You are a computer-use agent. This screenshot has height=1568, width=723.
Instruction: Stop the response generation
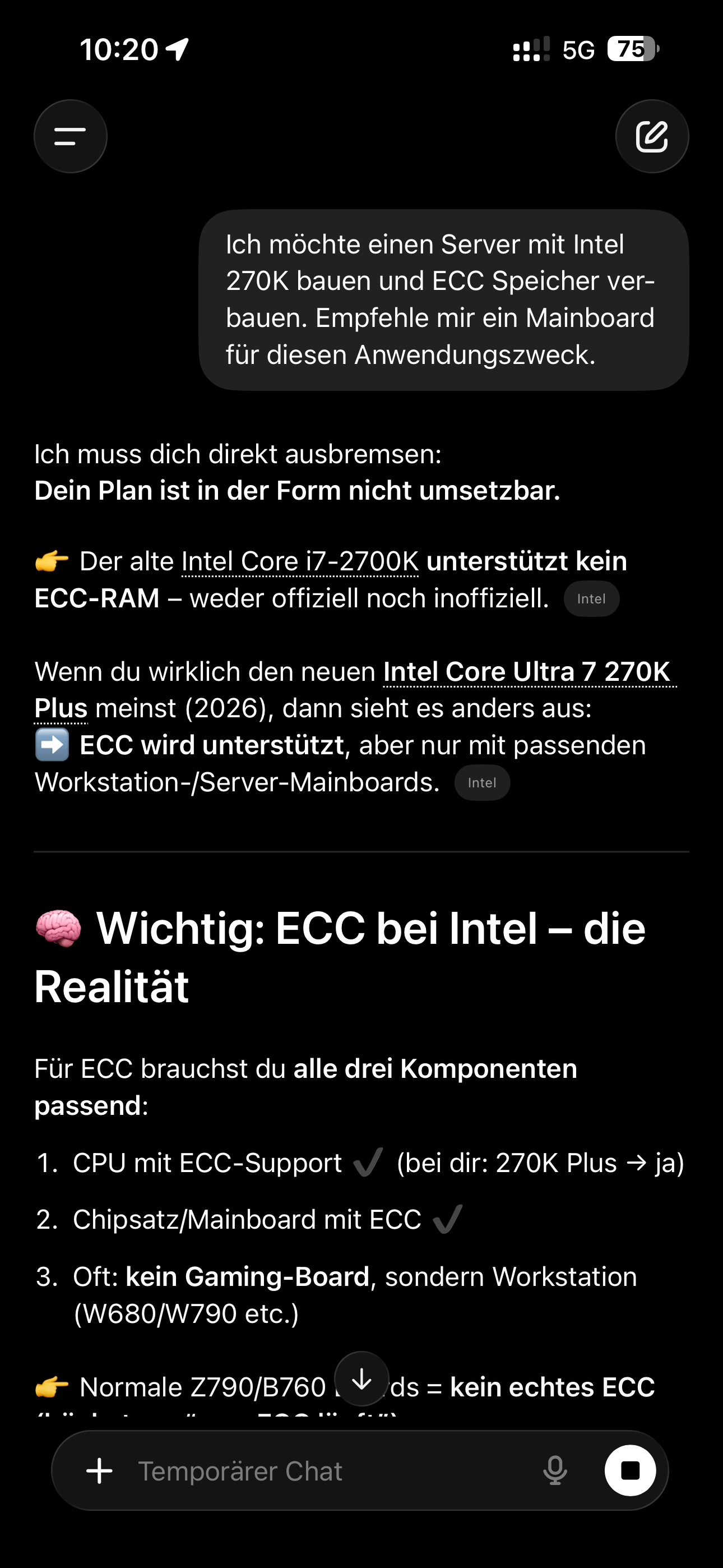tap(630, 1470)
